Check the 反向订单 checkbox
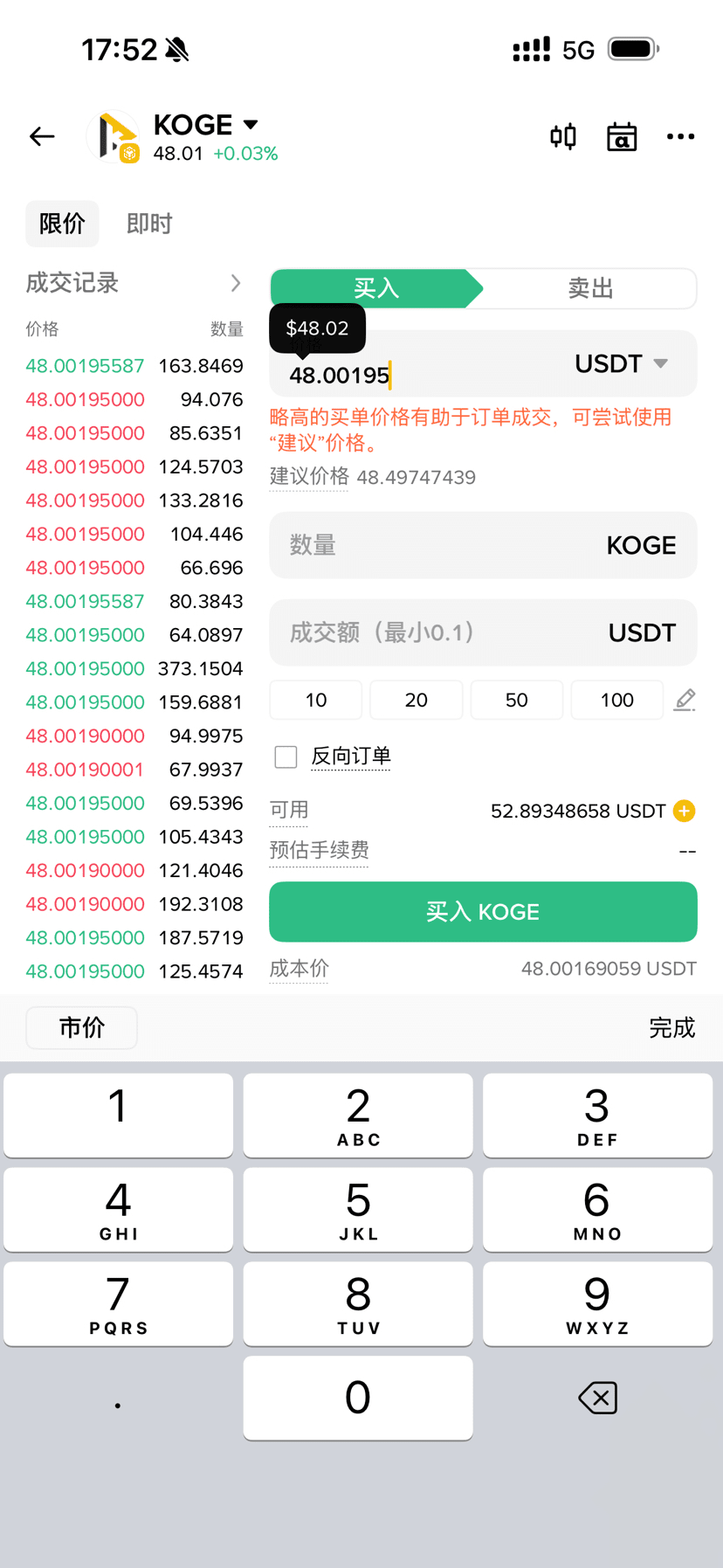This screenshot has width=723, height=1568. 286,756
